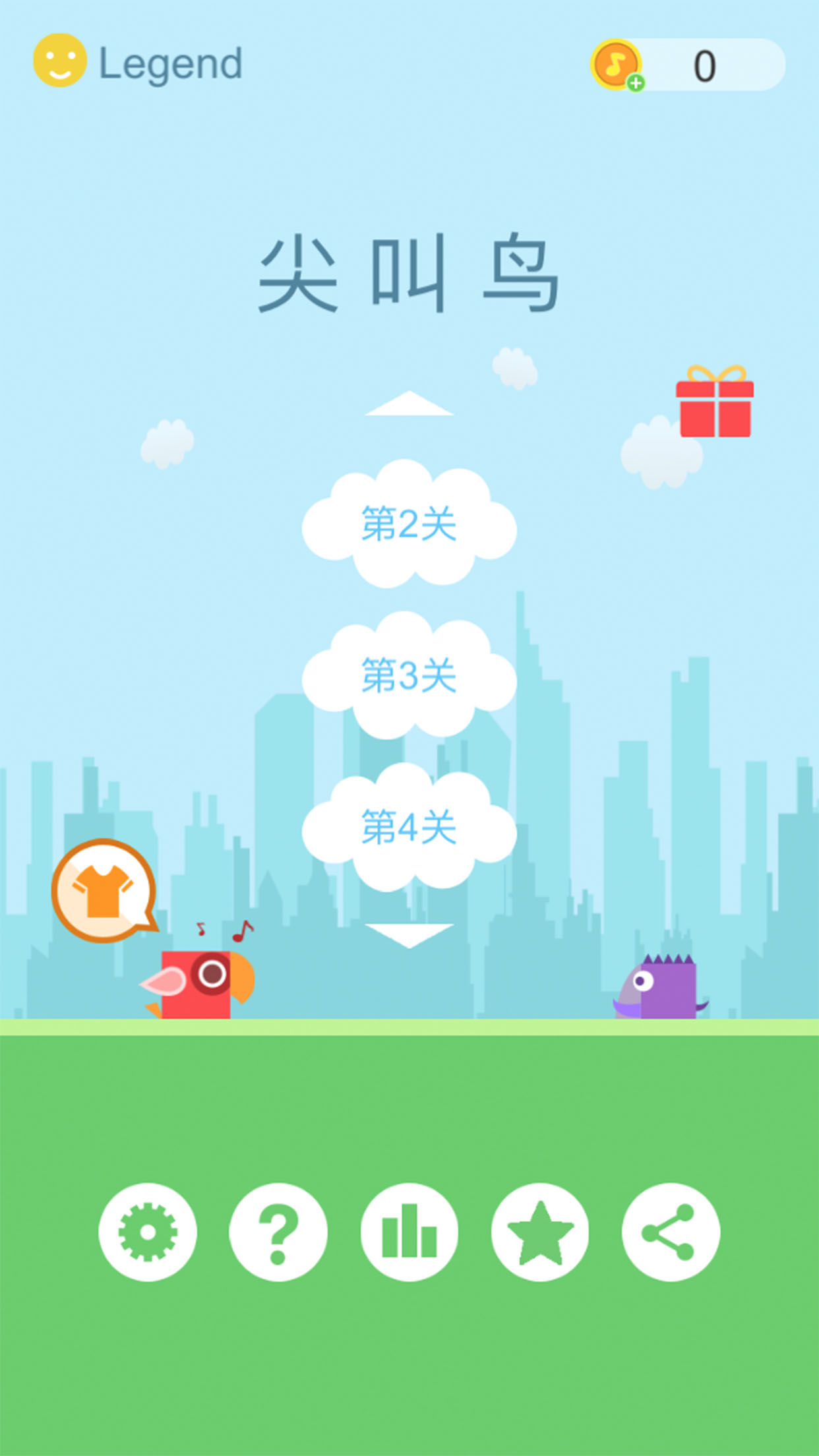Screen dimensions: 819x1456
Task: Open the costume shirt bubble
Action: click(x=104, y=890)
